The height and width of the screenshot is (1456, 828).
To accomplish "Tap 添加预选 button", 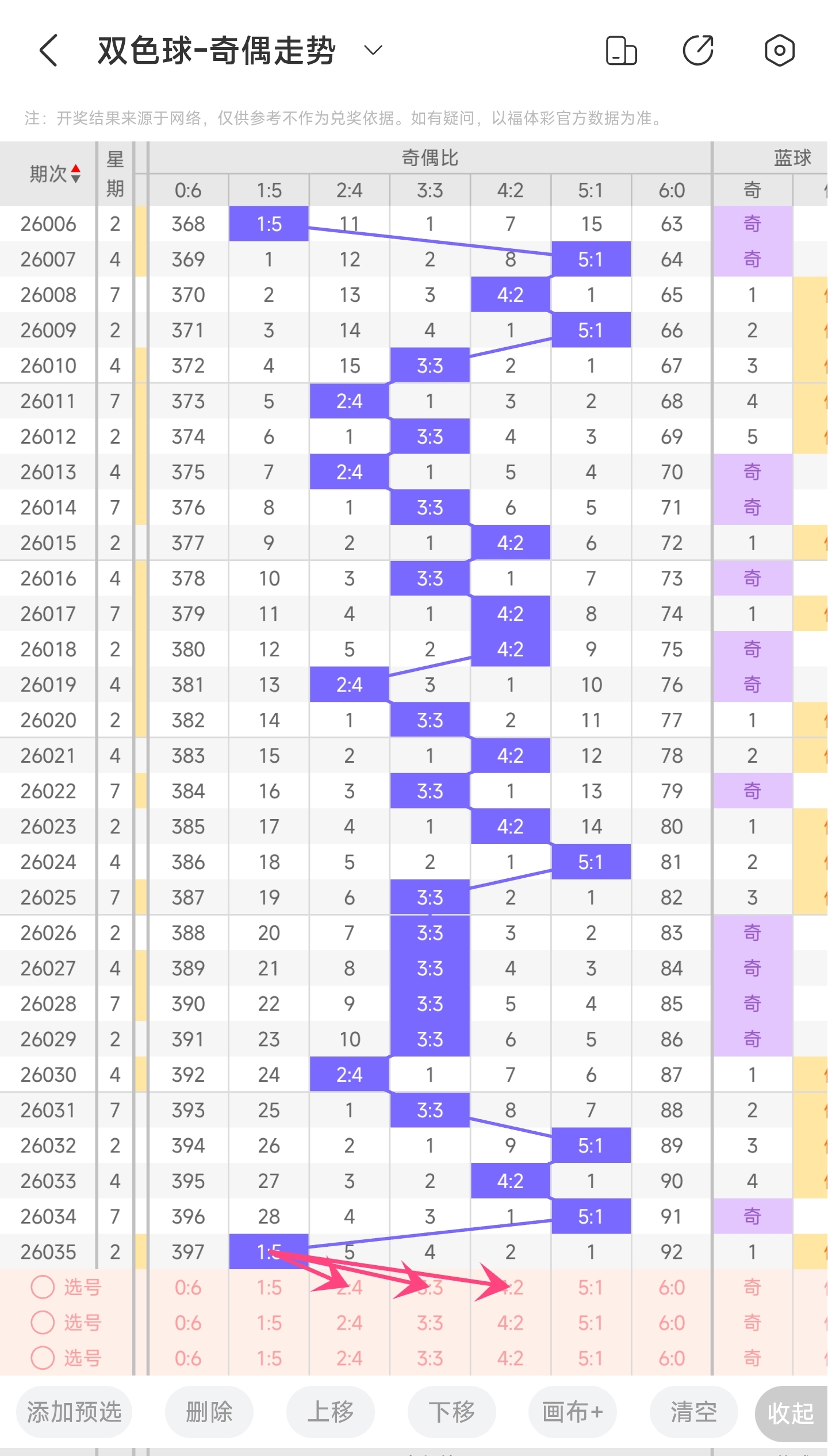I will click(x=74, y=1411).
